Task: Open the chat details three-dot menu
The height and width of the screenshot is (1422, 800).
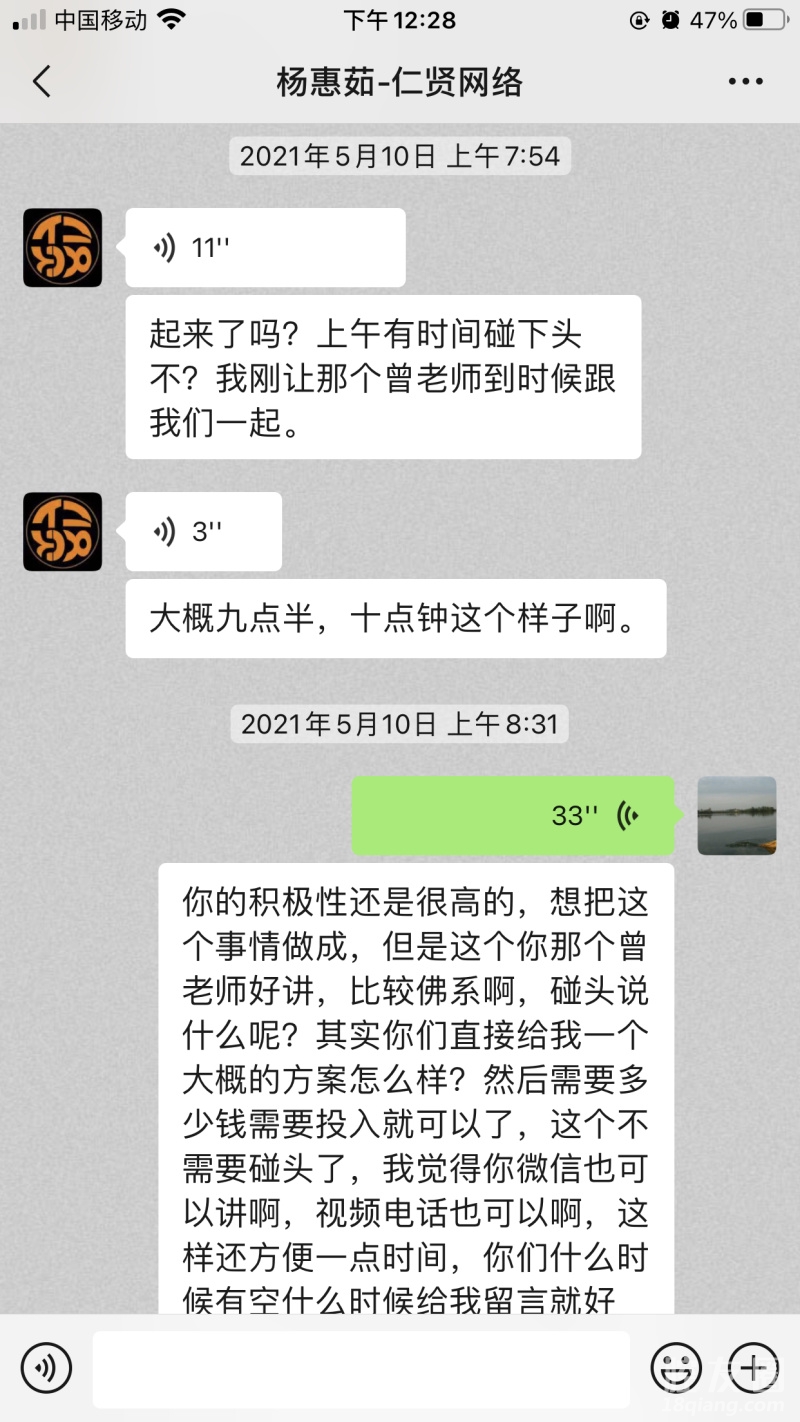Action: (x=746, y=82)
